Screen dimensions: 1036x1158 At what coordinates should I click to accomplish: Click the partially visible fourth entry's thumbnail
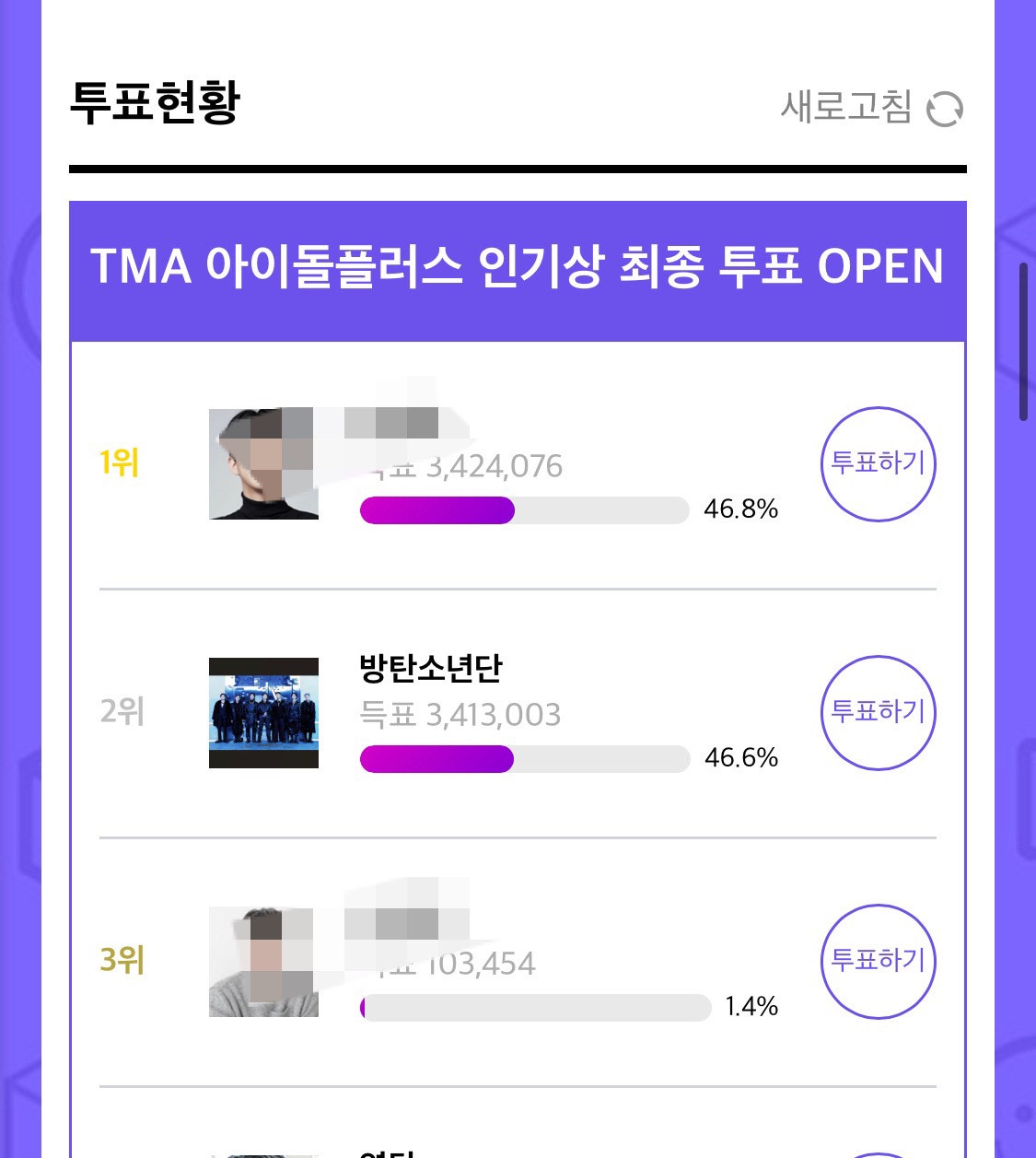(x=264, y=1152)
